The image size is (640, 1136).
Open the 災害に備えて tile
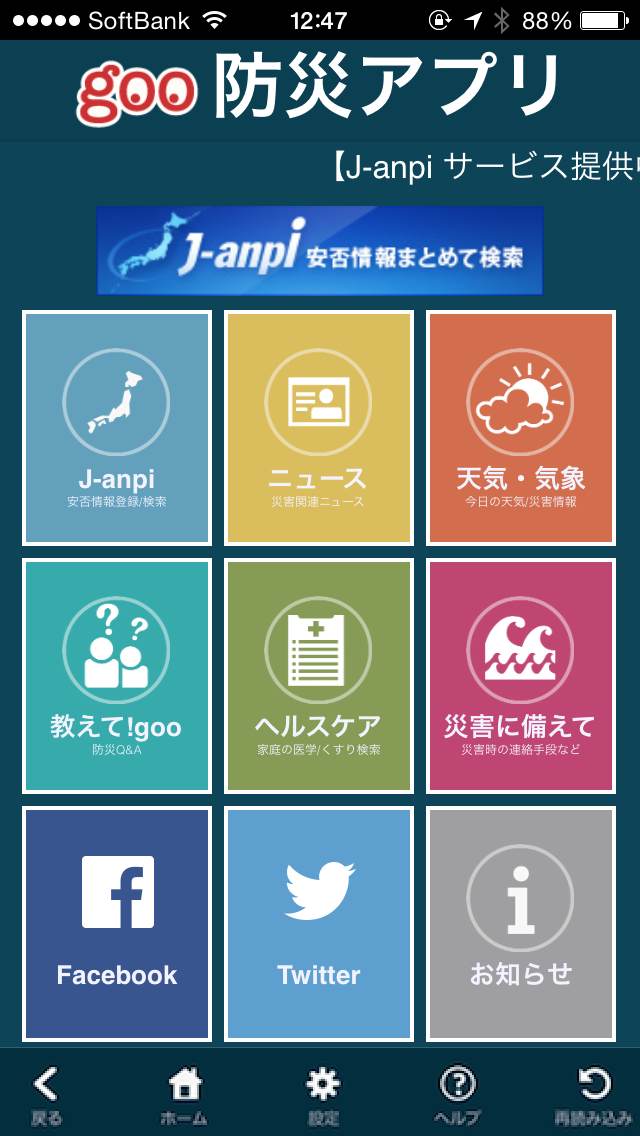520,675
